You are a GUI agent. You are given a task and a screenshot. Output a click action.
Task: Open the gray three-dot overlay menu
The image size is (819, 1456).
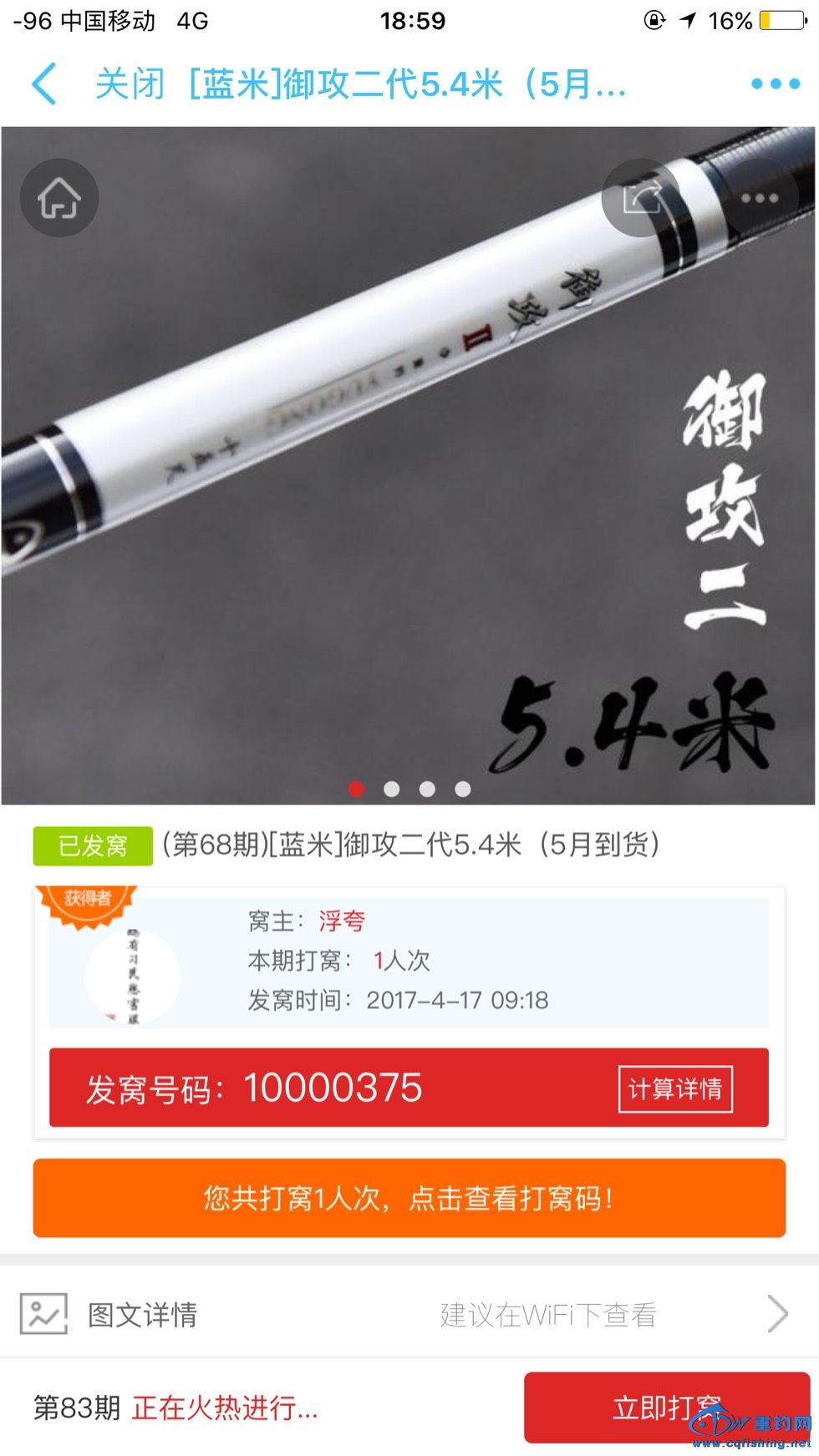(759, 198)
